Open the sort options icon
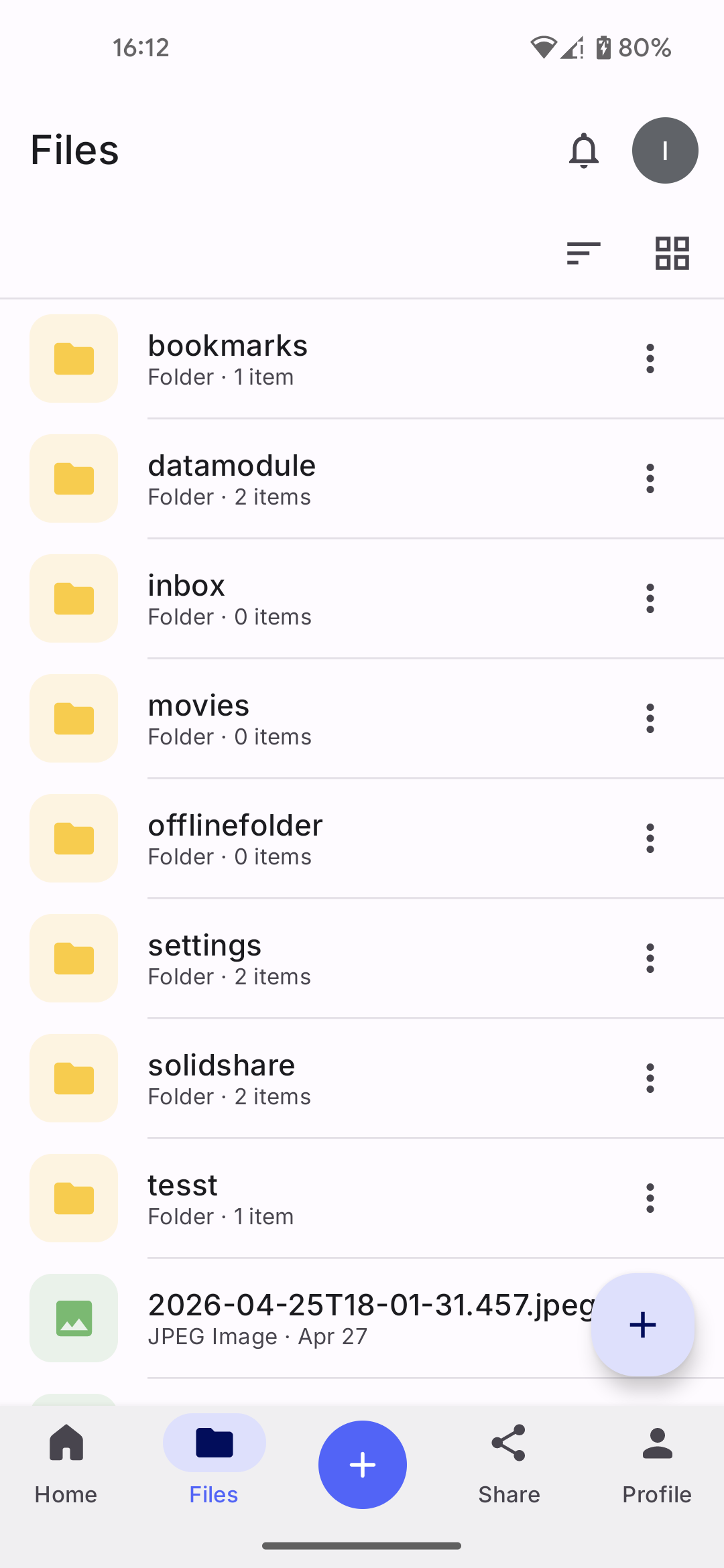The image size is (724, 1568). coord(583,253)
